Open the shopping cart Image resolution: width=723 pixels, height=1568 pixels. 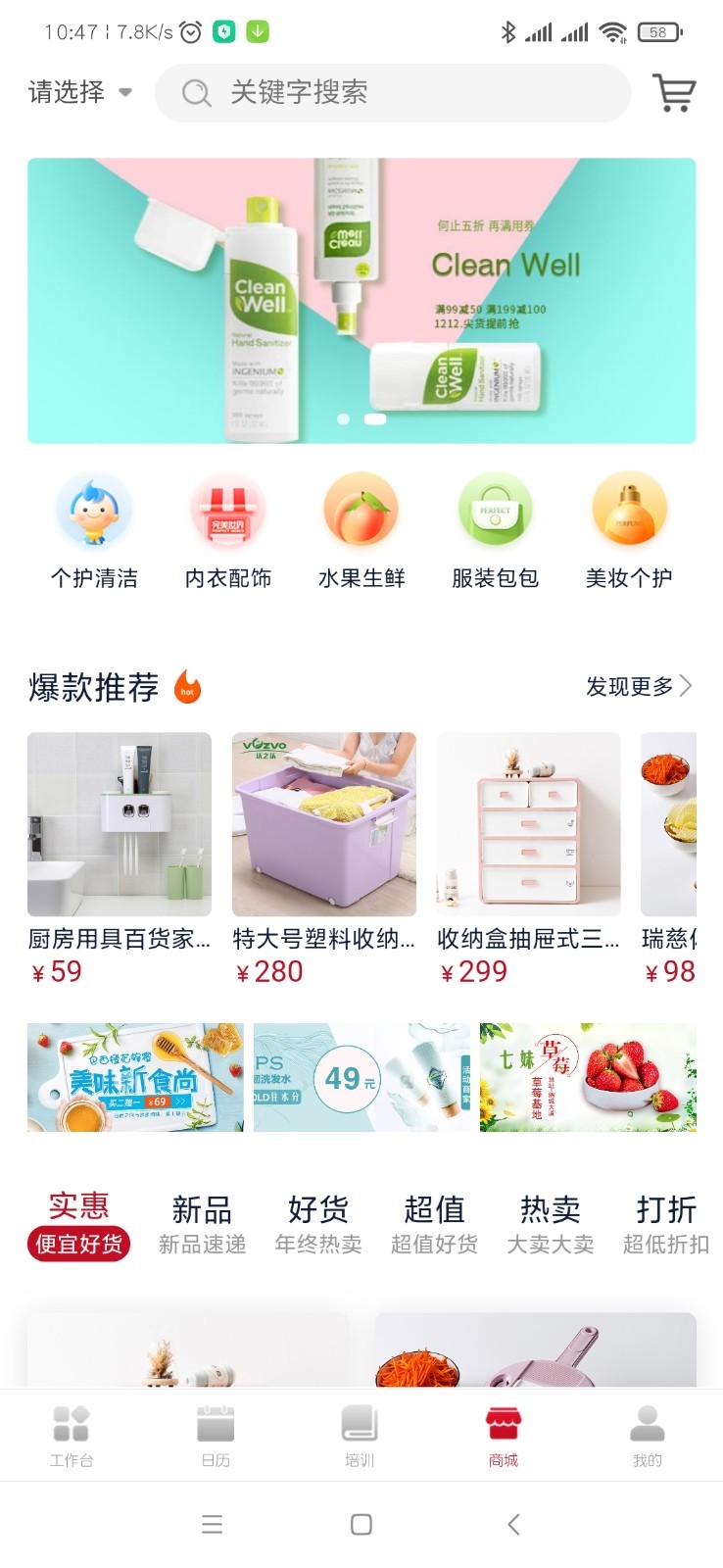[x=674, y=93]
